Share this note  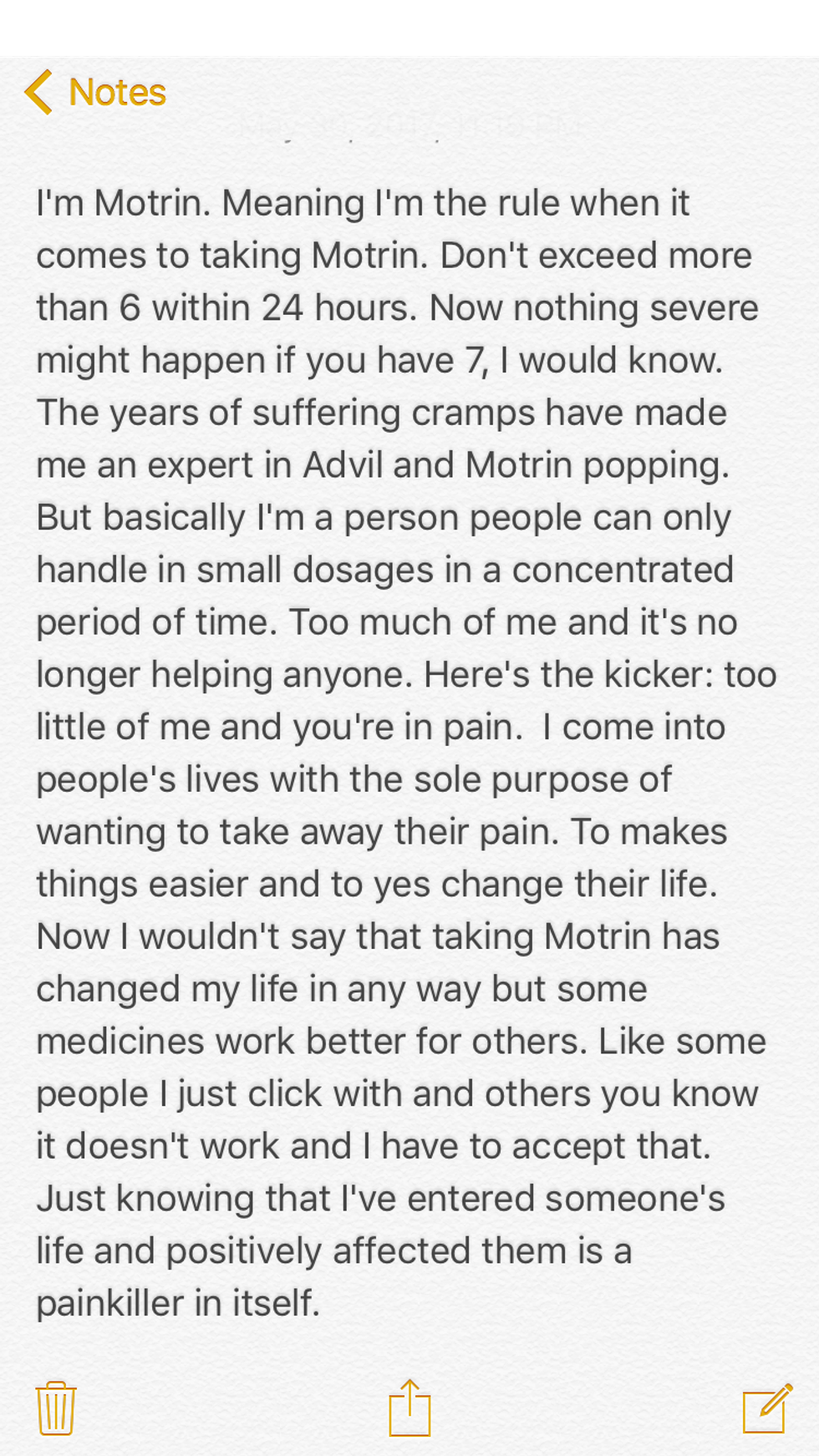tap(409, 1408)
